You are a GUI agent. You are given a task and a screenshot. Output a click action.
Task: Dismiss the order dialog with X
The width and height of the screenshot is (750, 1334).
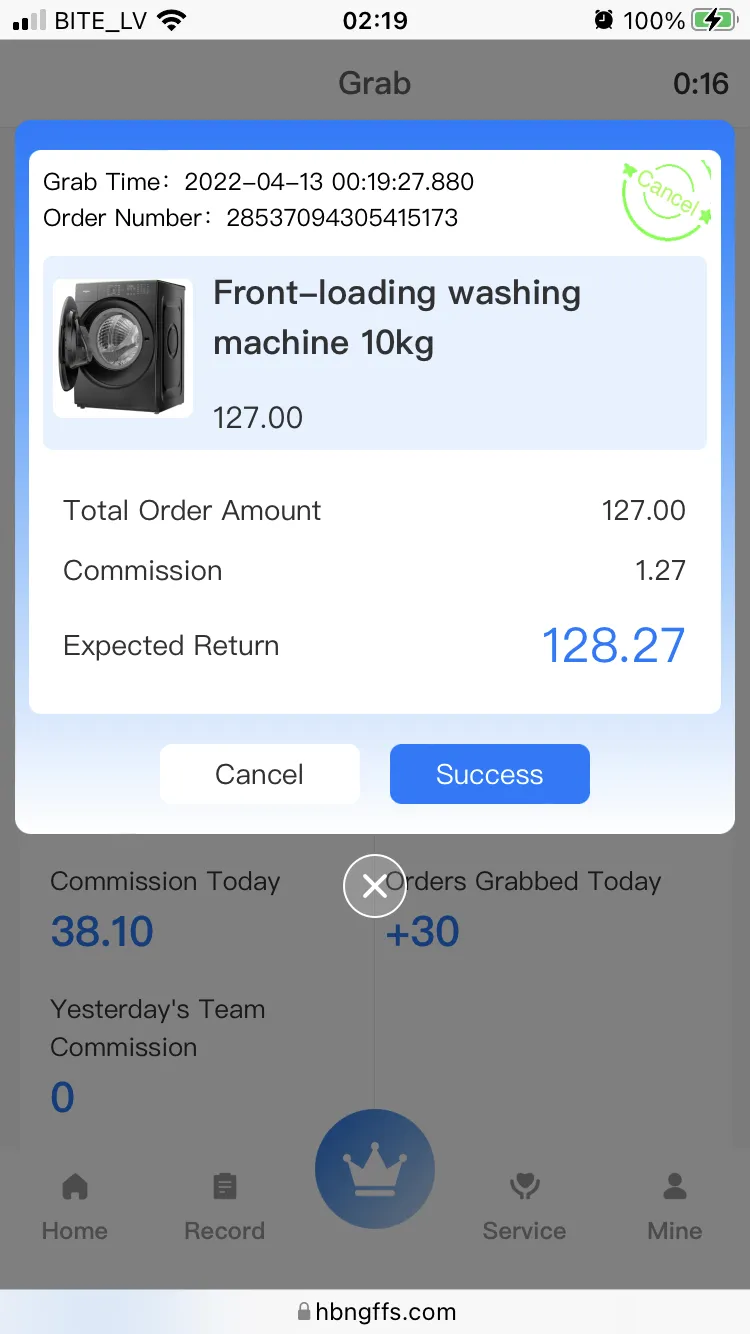(x=375, y=886)
